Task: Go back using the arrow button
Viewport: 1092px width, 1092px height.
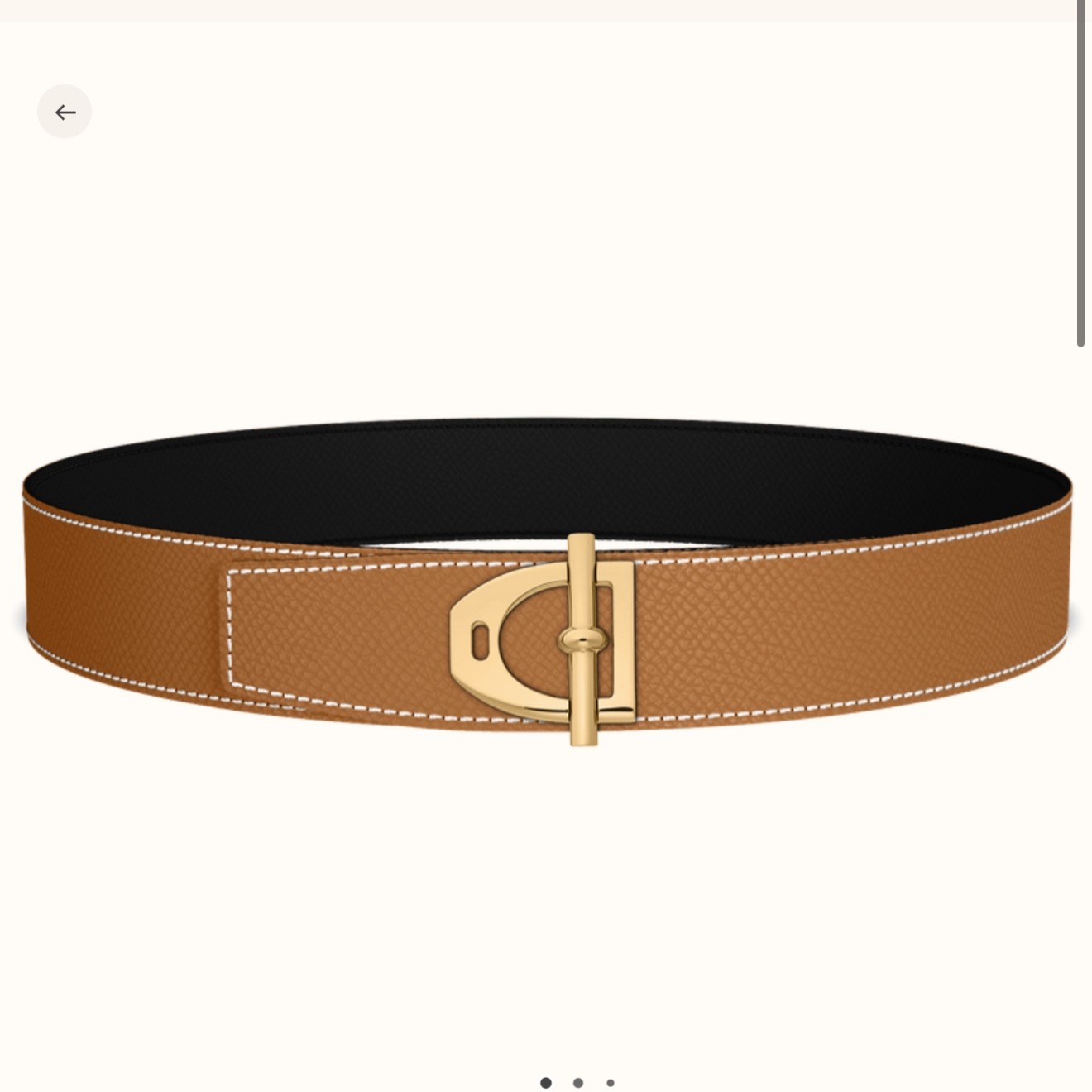Action: 65,112
